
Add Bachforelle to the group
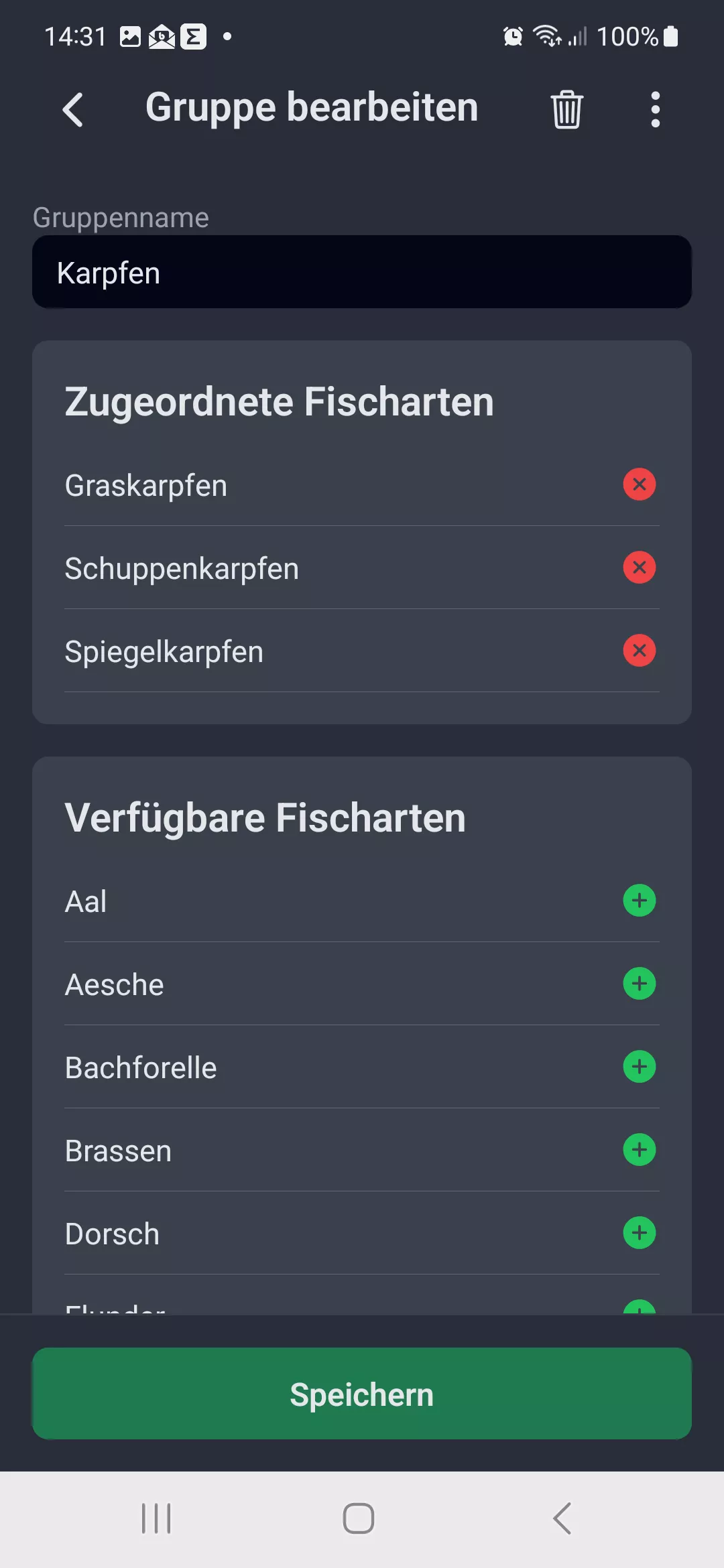tap(639, 1067)
